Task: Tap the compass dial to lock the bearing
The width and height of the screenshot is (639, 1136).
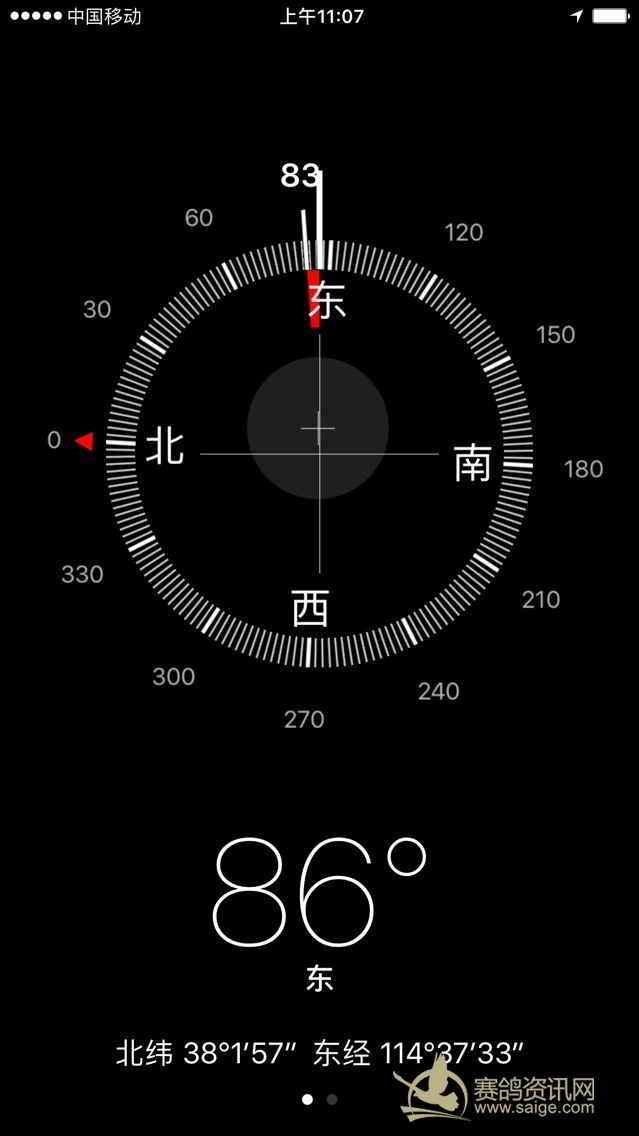Action: point(319,454)
